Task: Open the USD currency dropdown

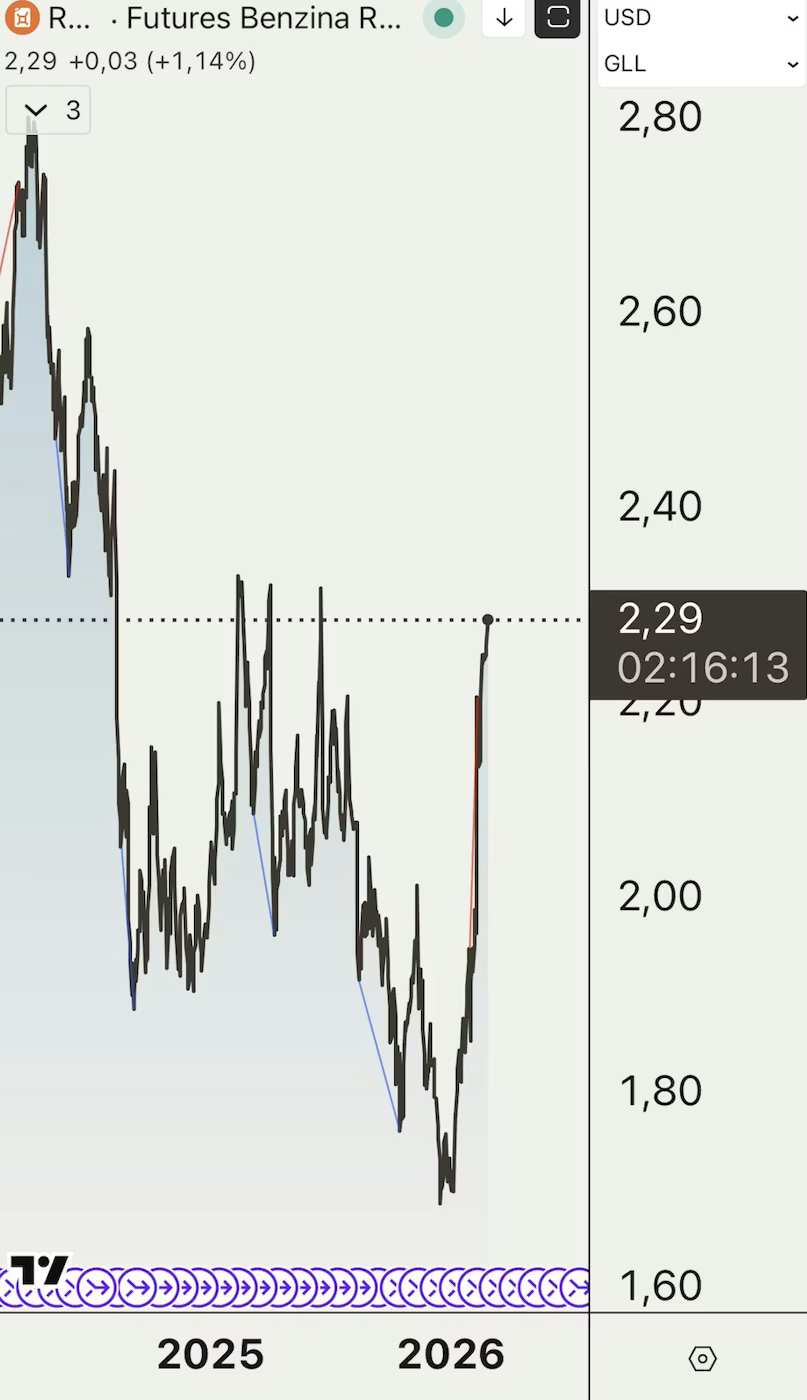Action: pyautogui.click(x=702, y=18)
